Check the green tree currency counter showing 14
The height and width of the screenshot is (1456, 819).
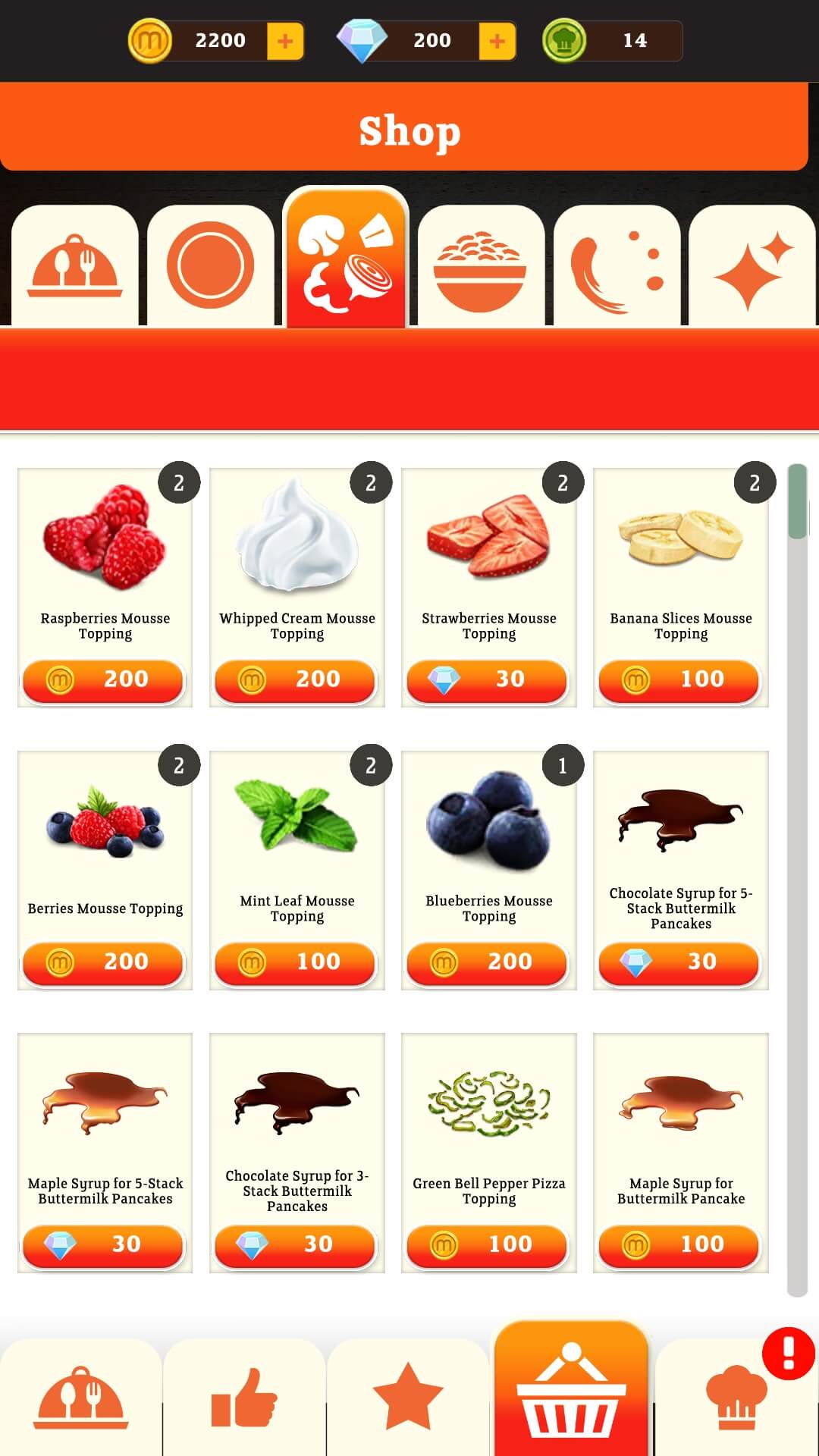[x=608, y=41]
